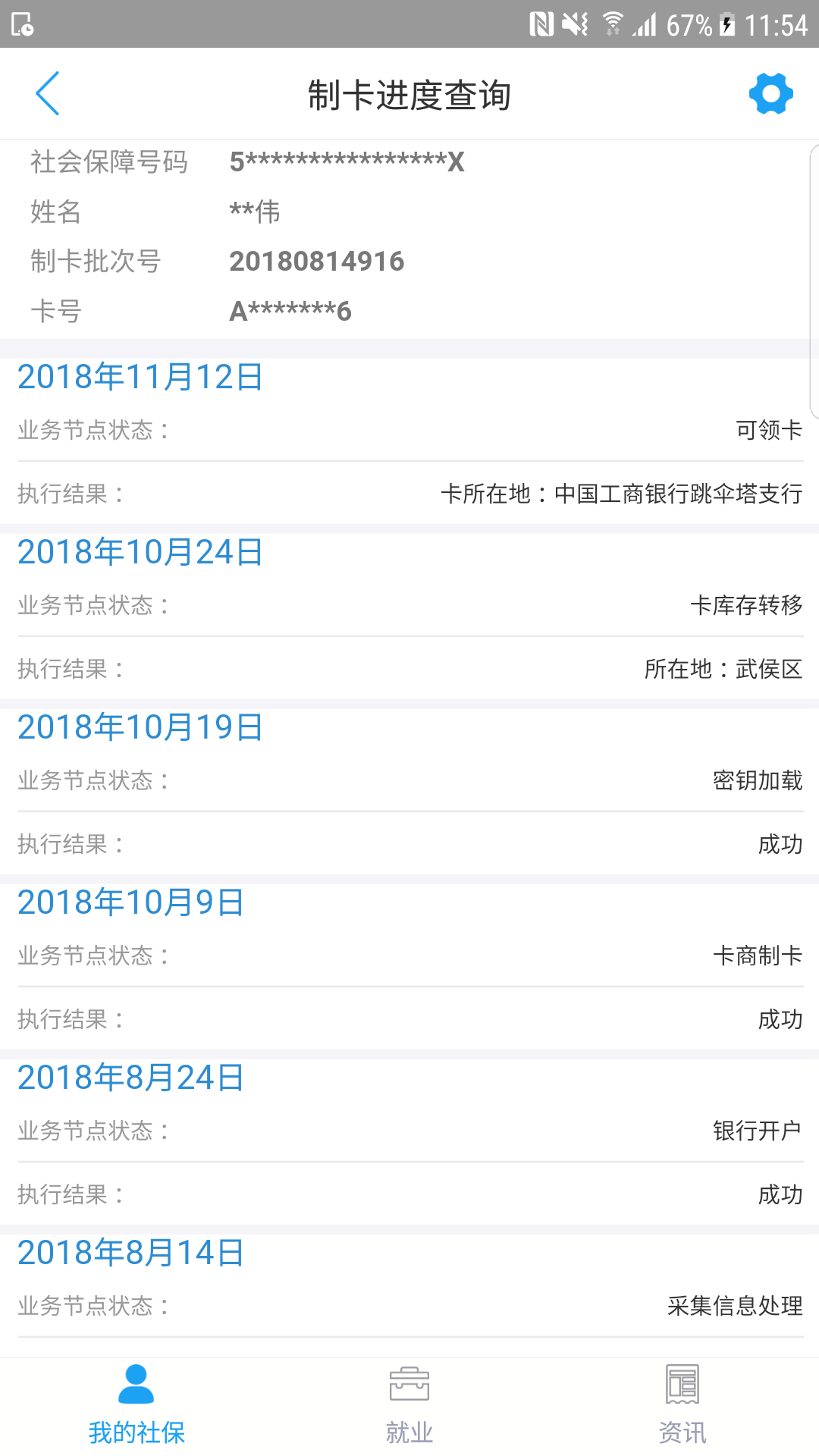This screenshot has width=819, height=1456.
Task: Open the 资讯 news icon
Action: tap(682, 1385)
